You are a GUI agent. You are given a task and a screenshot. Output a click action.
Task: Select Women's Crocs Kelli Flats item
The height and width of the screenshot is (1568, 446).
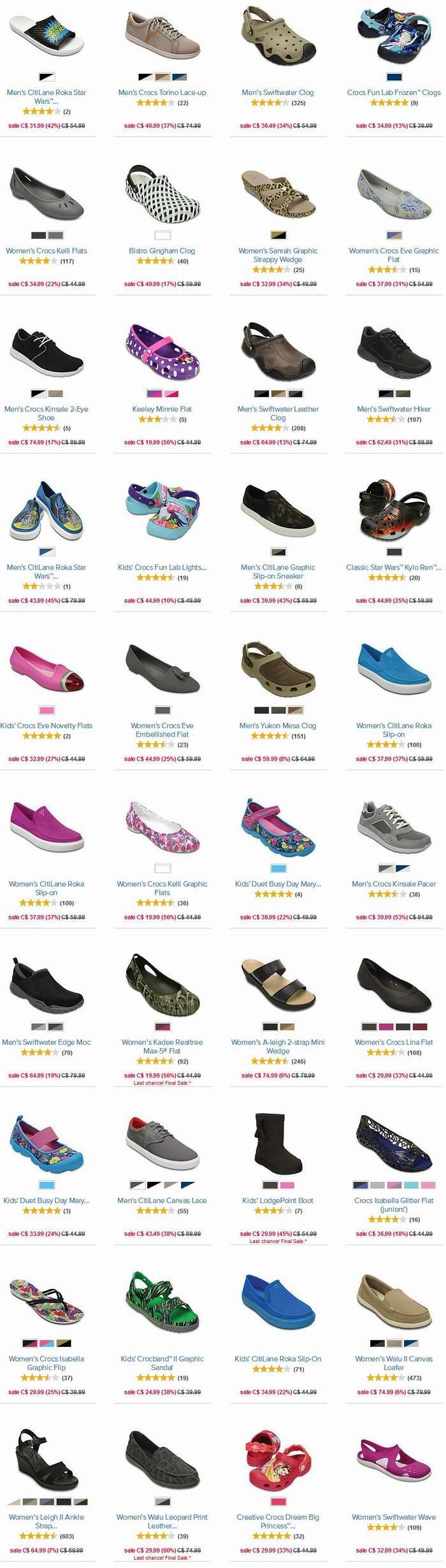click(x=46, y=250)
